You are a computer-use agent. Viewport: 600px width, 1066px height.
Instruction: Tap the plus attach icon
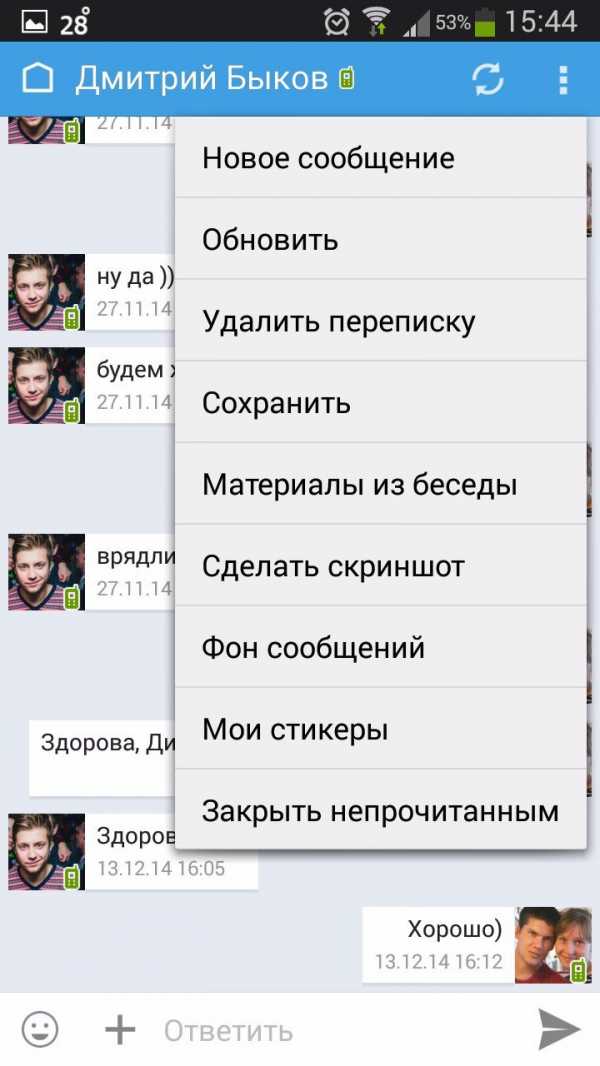click(x=120, y=1029)
